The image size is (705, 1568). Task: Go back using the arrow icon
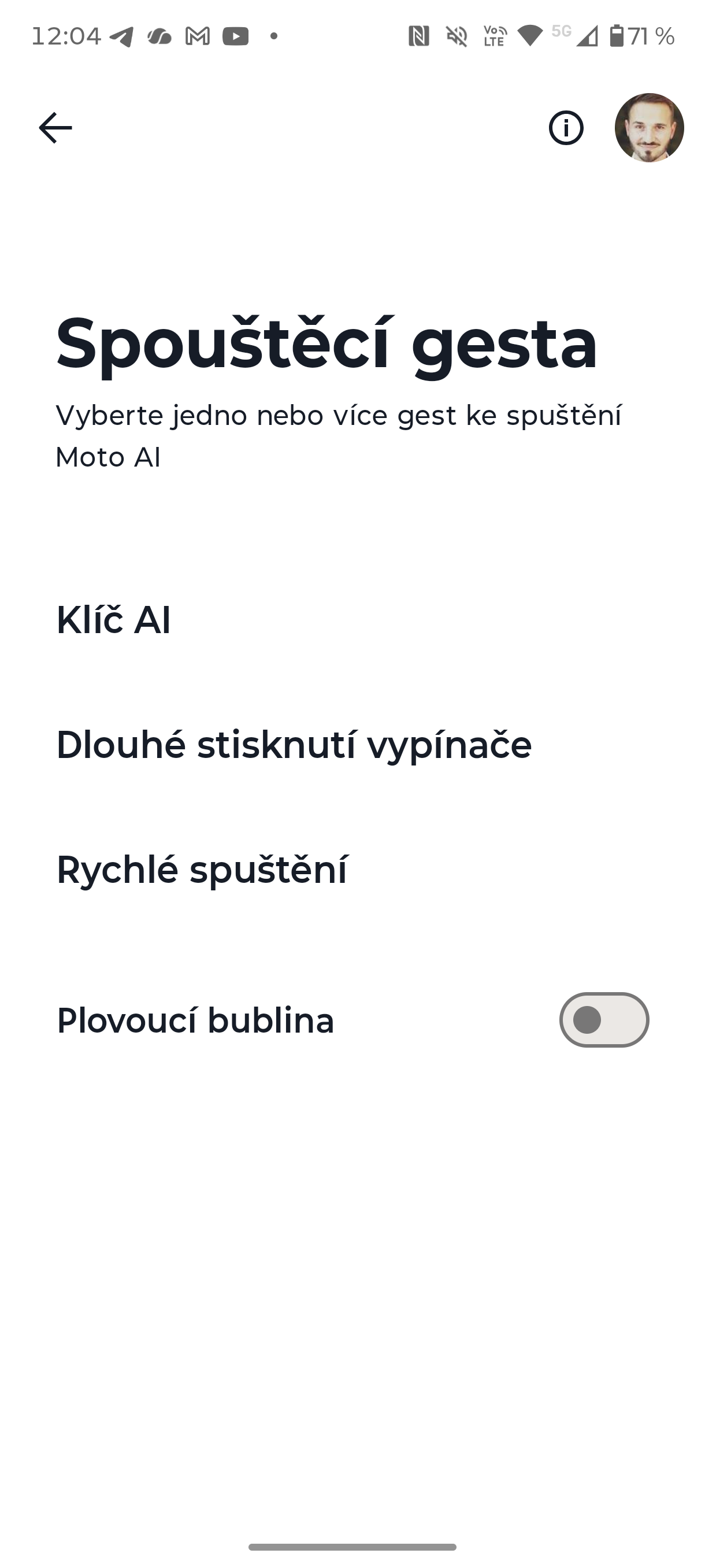coord(55,128)
